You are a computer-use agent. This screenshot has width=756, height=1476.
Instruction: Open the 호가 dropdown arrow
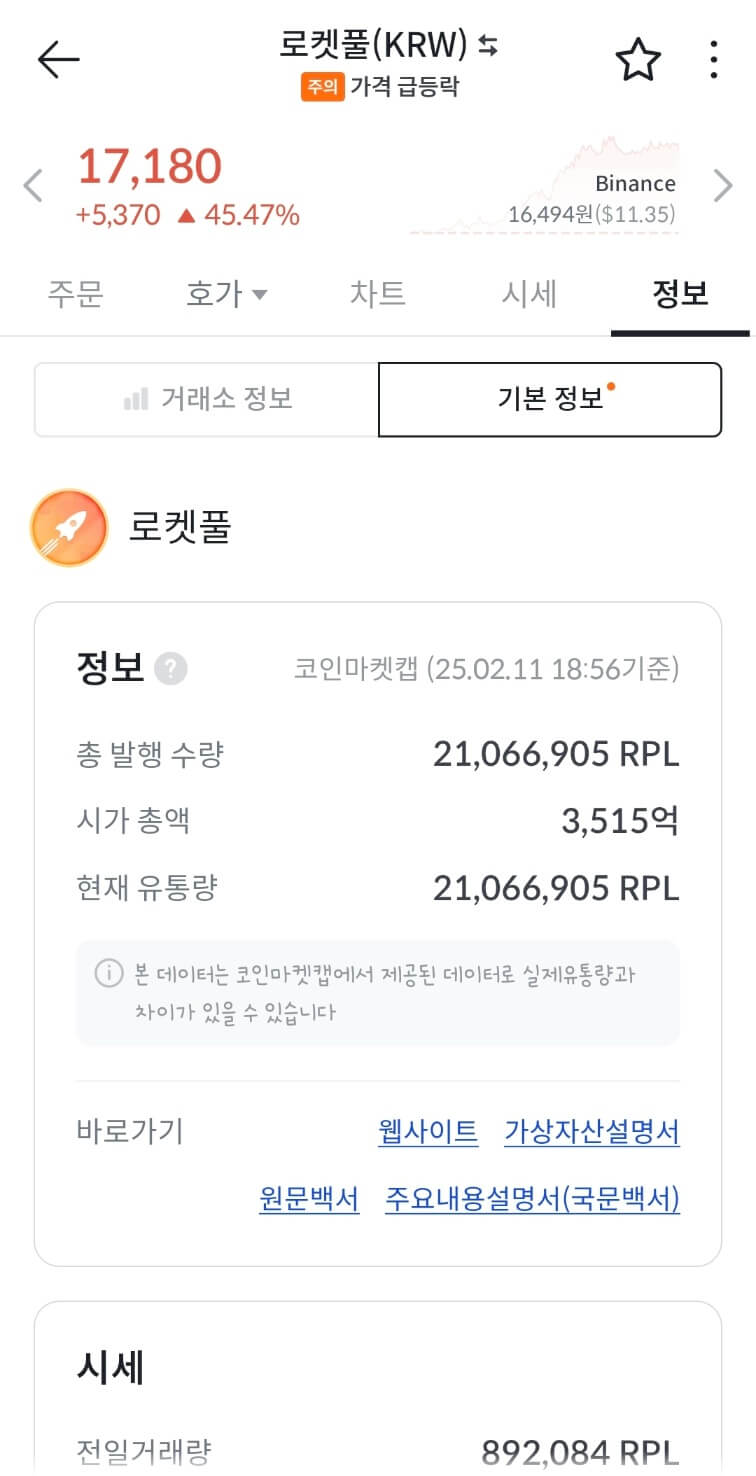[262, 294]
